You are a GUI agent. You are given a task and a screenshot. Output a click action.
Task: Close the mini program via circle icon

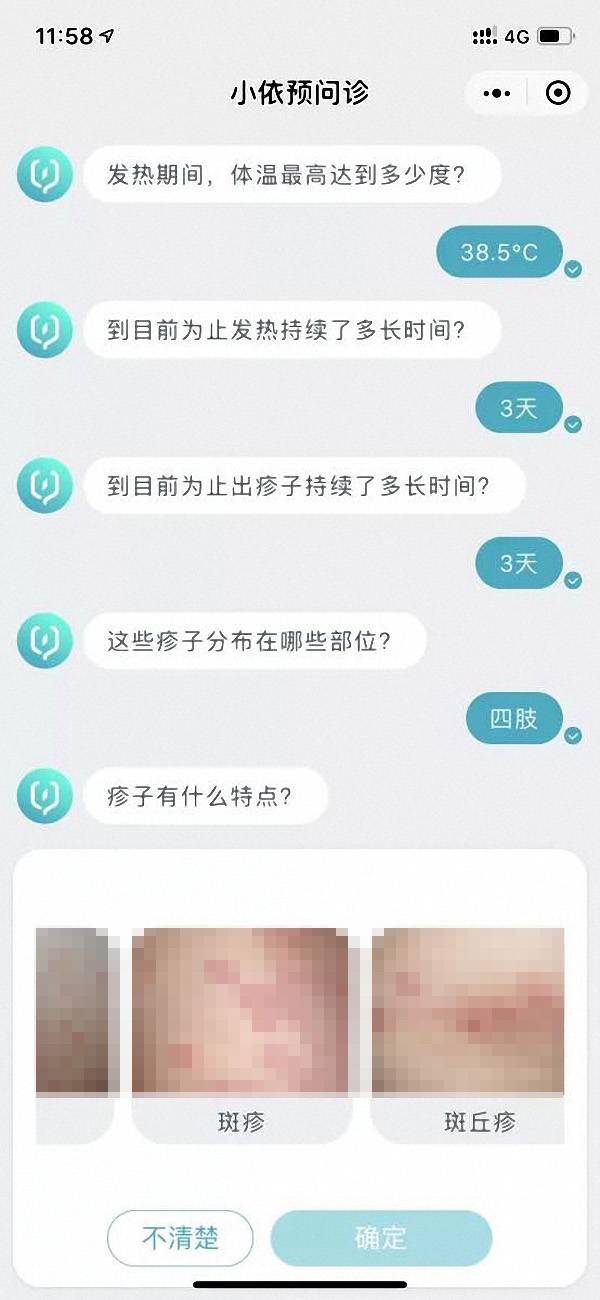[558, 94]
